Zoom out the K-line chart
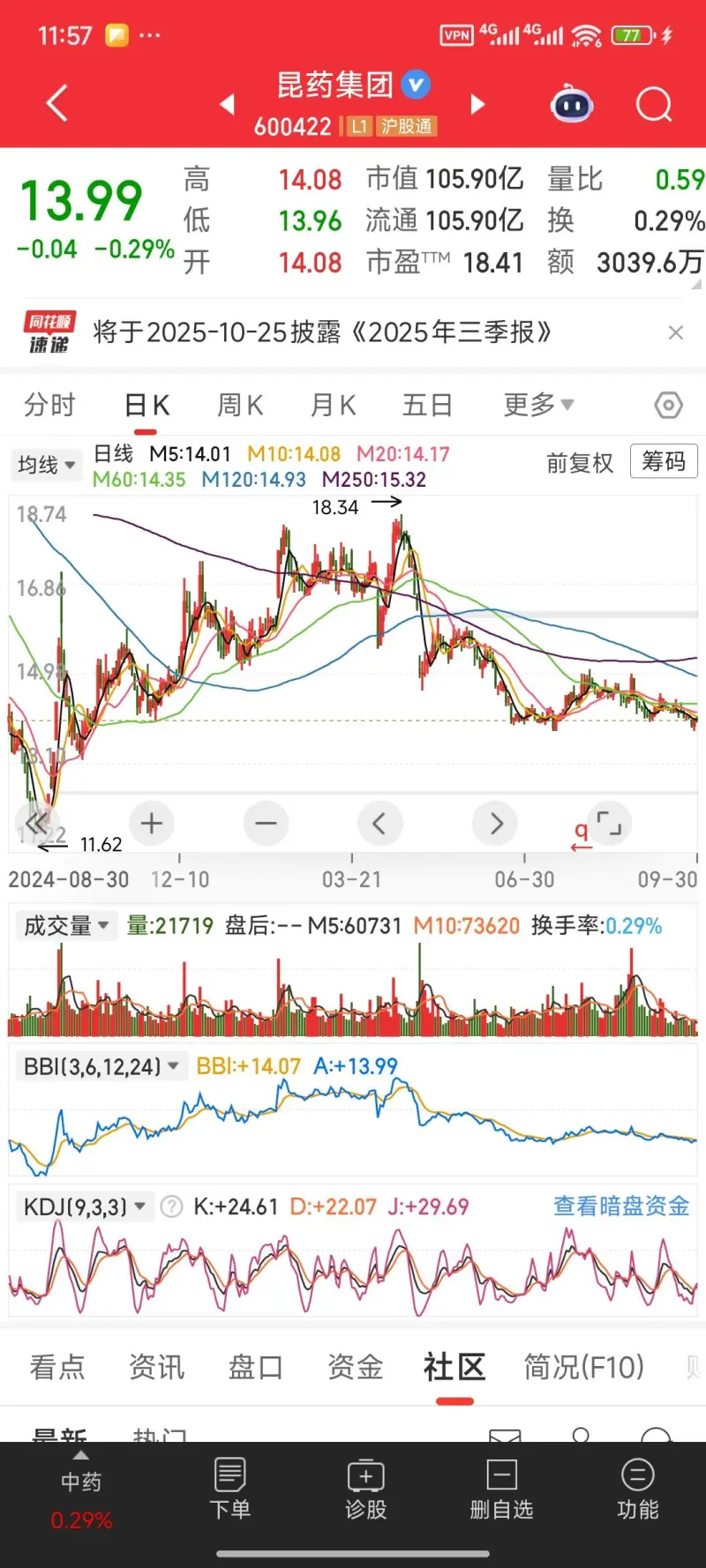This screenshot has height=1568, width=706. point(266,824)
